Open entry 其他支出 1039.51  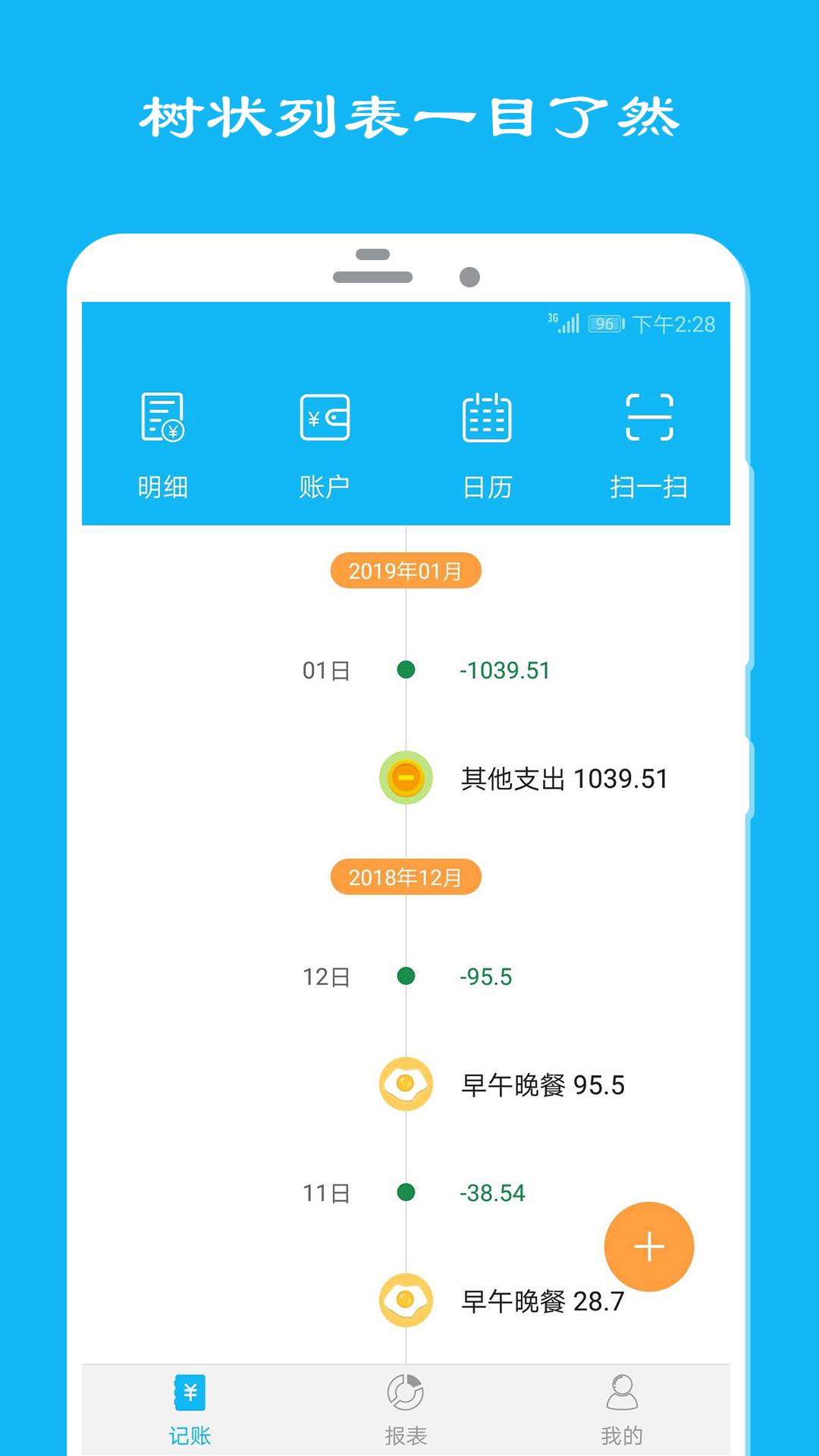pos(565,777)
